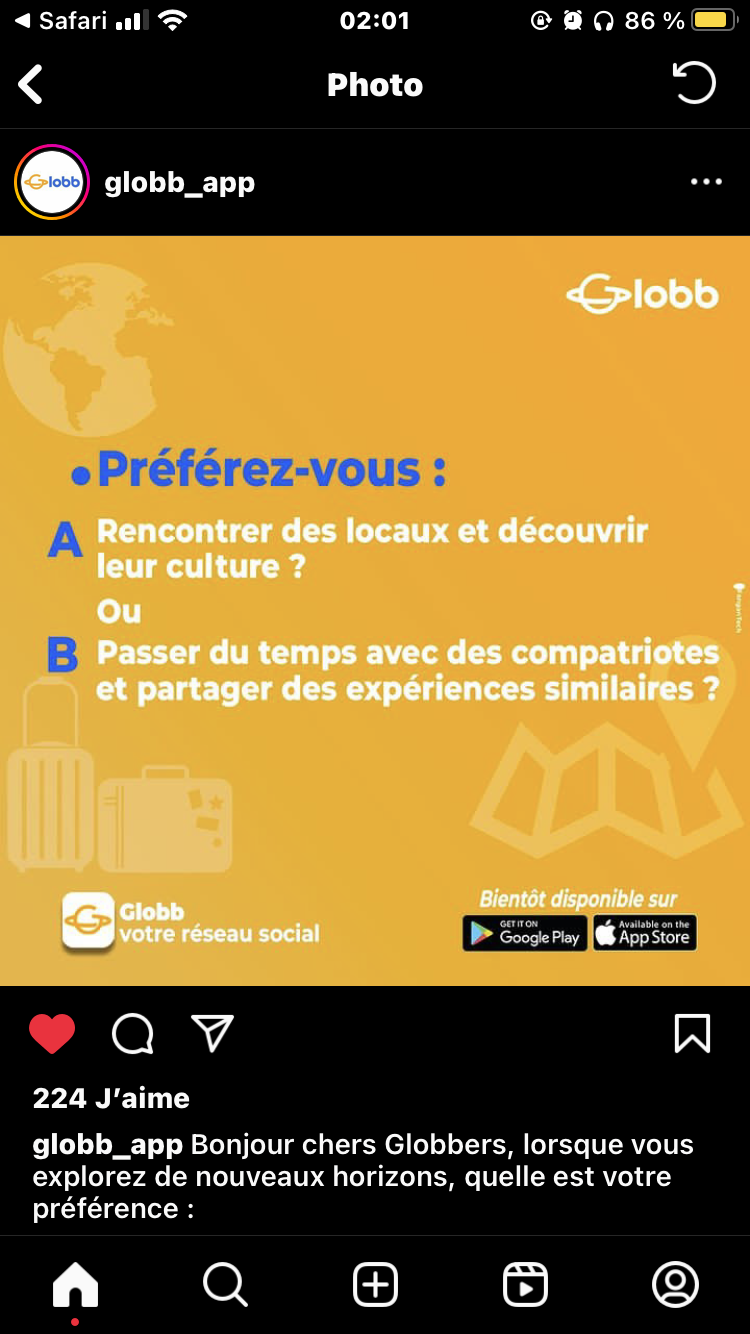Open globb_app profile picture story
The height and width of the screenshot is (1334, 750).
click(52, 182)
